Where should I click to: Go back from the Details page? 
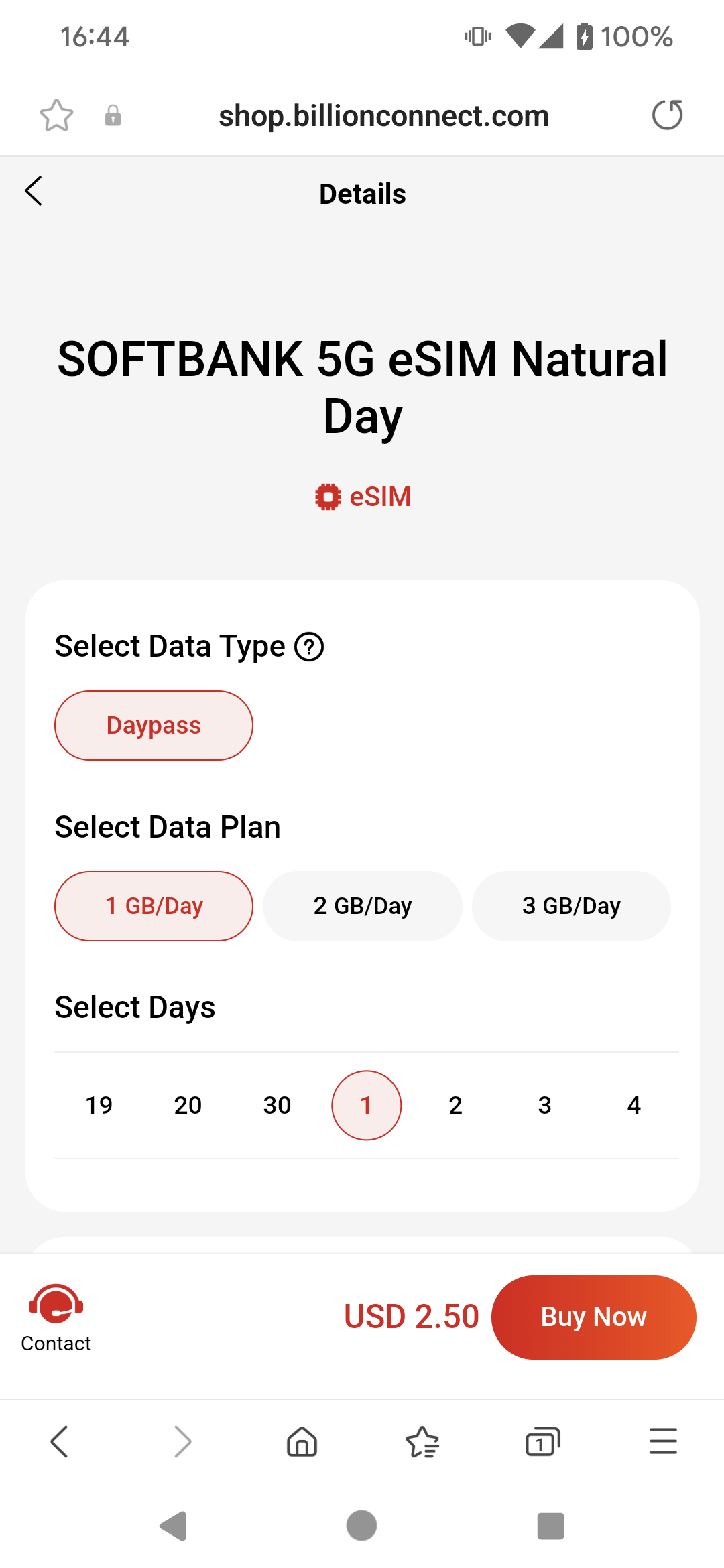34,192
